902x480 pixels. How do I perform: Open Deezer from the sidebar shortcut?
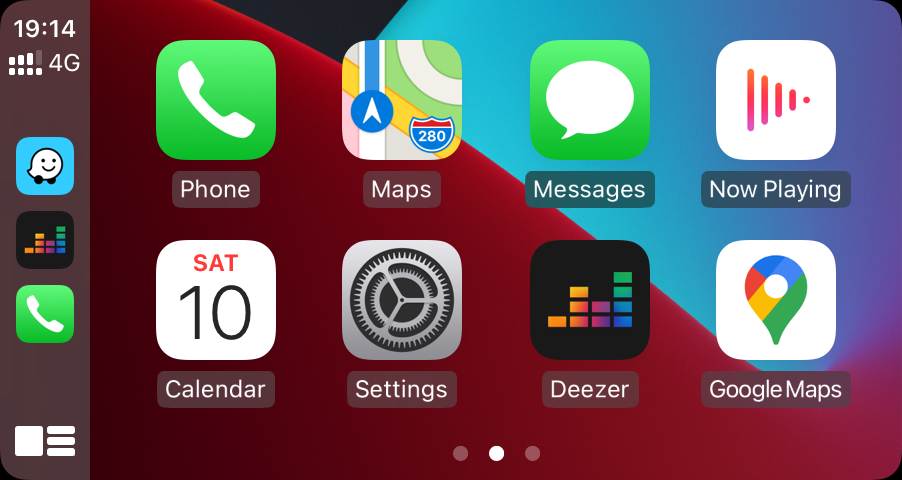(45, 240)
